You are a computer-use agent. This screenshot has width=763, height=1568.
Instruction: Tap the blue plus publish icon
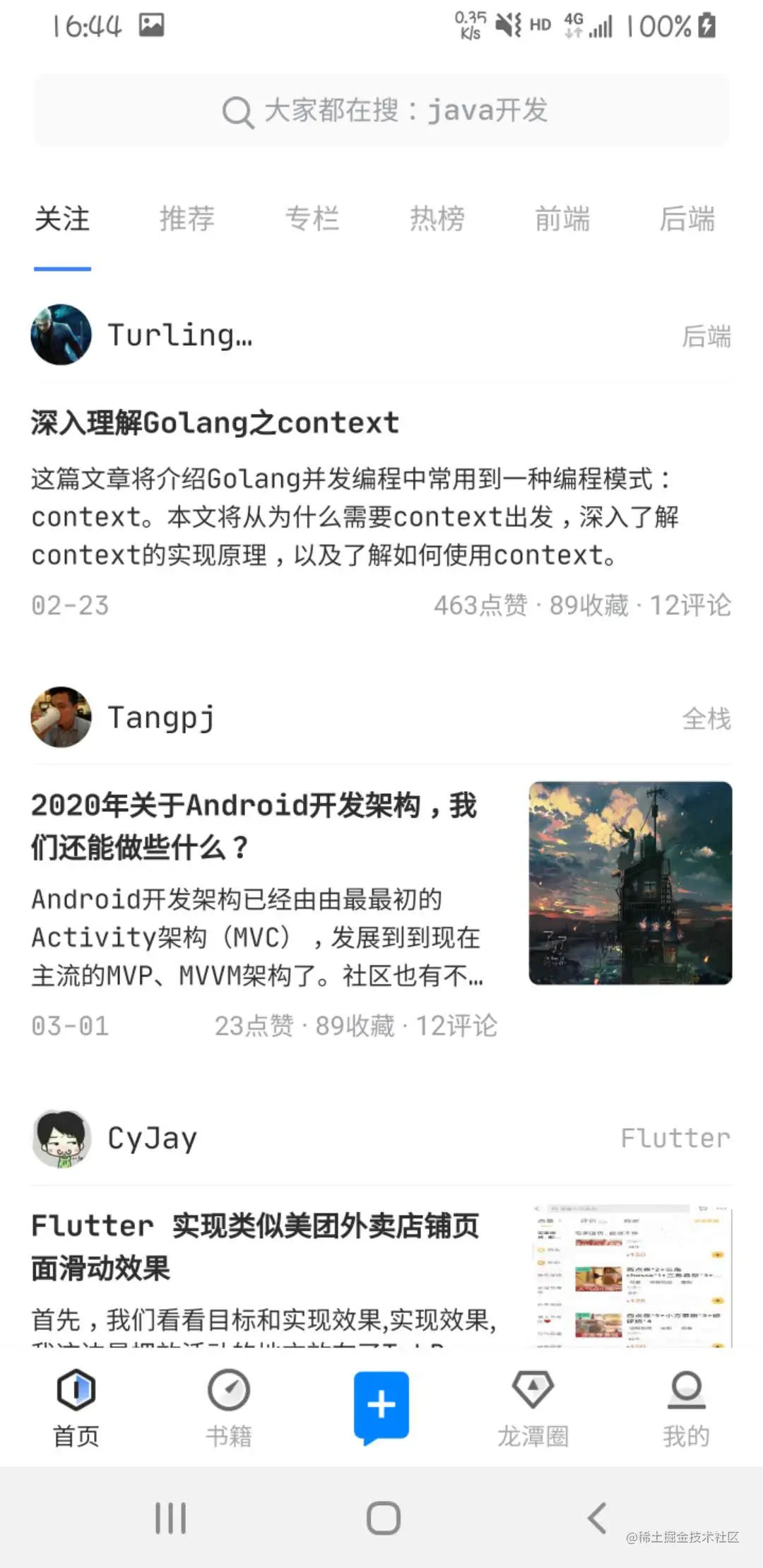380,1402
